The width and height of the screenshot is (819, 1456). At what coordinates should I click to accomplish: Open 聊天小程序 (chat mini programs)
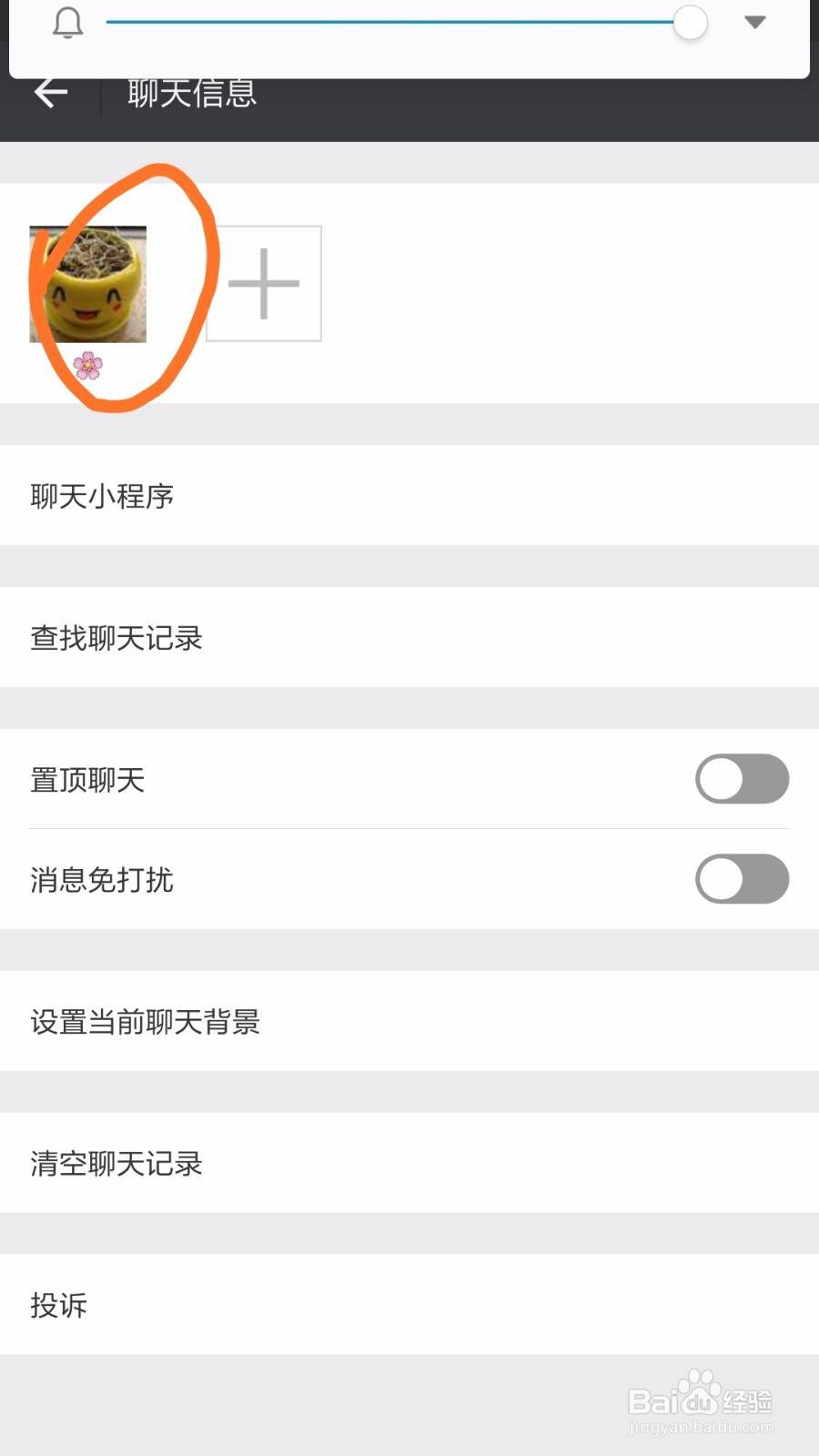coord(102,497)
